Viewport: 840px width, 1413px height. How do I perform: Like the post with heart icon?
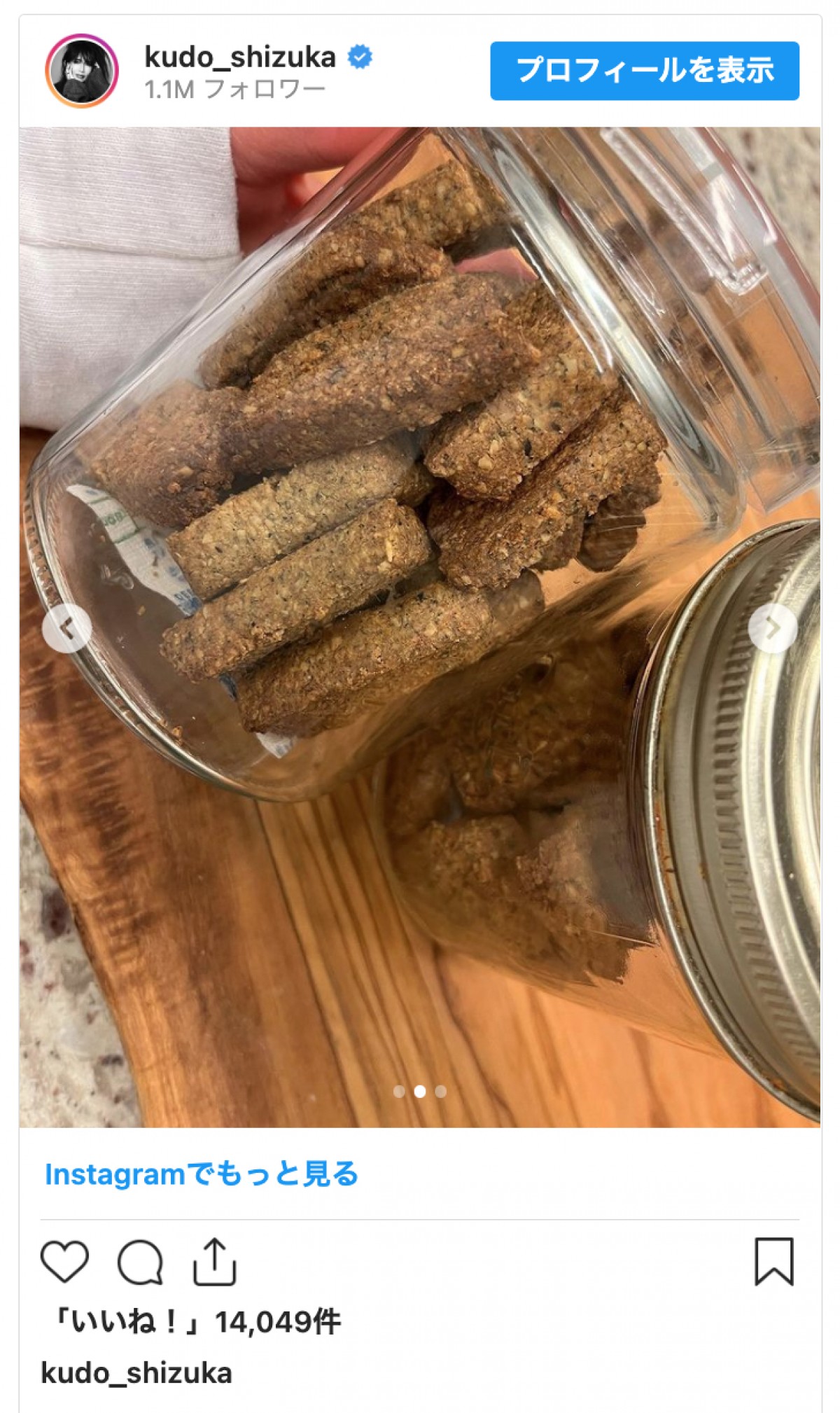64,1261
